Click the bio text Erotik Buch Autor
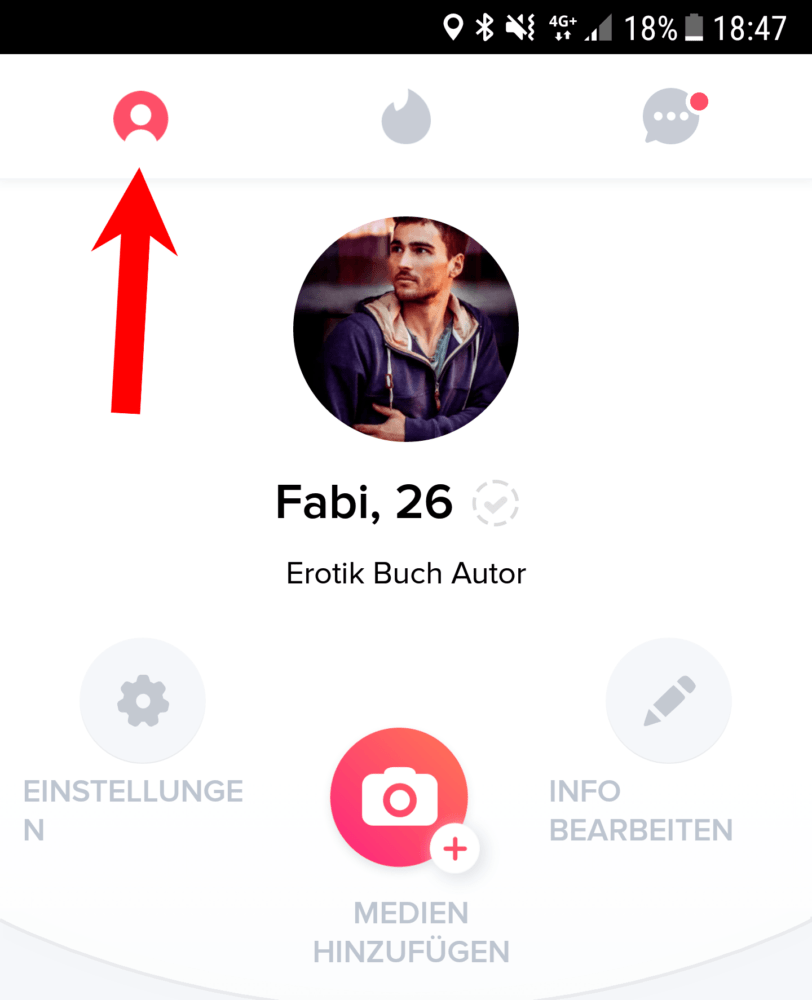The image size is (812, 1000). click(x=406, y=573)
